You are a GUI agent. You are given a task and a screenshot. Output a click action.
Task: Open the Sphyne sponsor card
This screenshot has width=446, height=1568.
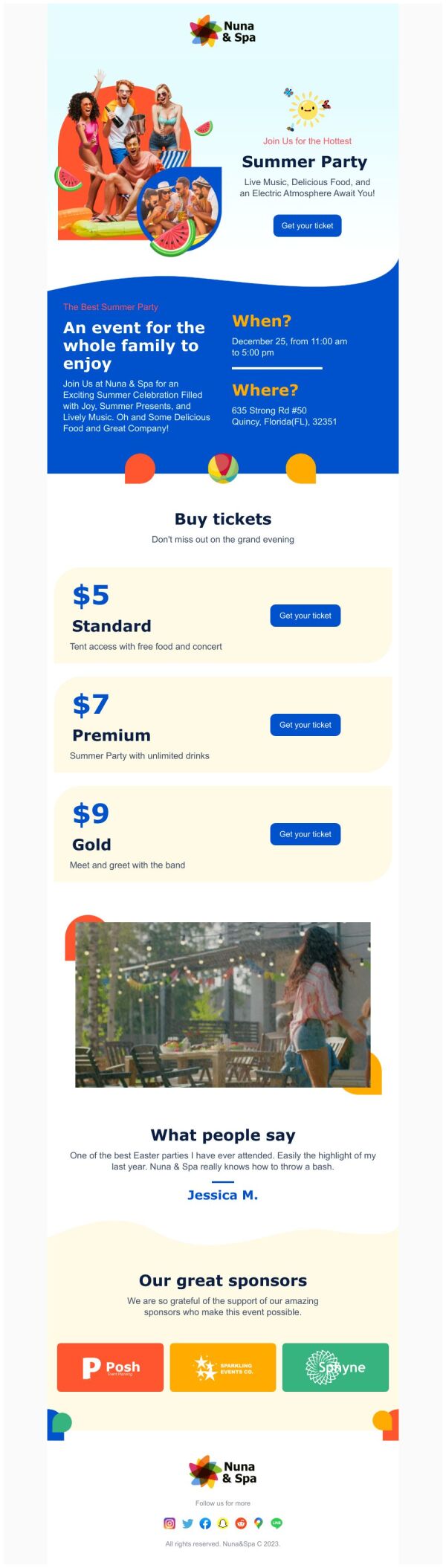(x=335, y=1367)
